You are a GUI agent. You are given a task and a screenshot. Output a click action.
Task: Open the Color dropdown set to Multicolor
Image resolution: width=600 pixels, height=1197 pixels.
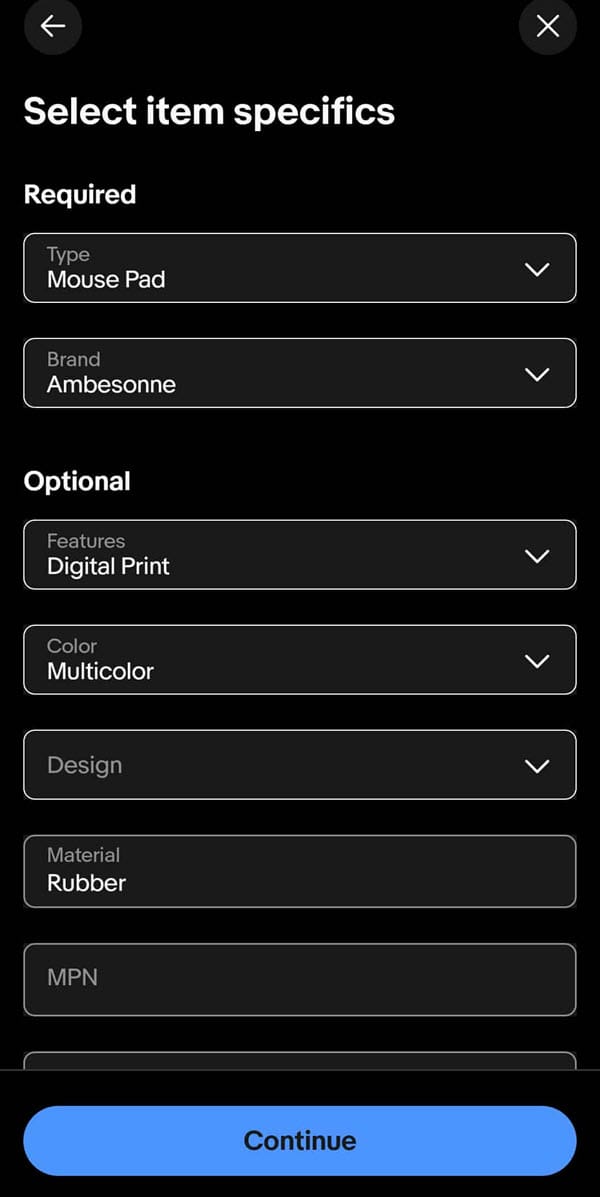[x=300, y=660]
